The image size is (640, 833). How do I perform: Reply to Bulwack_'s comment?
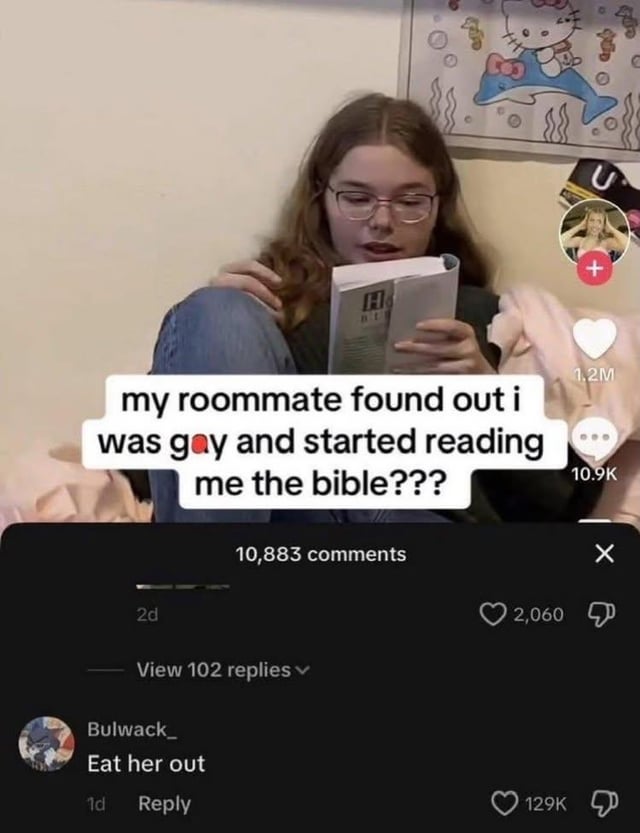[x=163, y=803]
